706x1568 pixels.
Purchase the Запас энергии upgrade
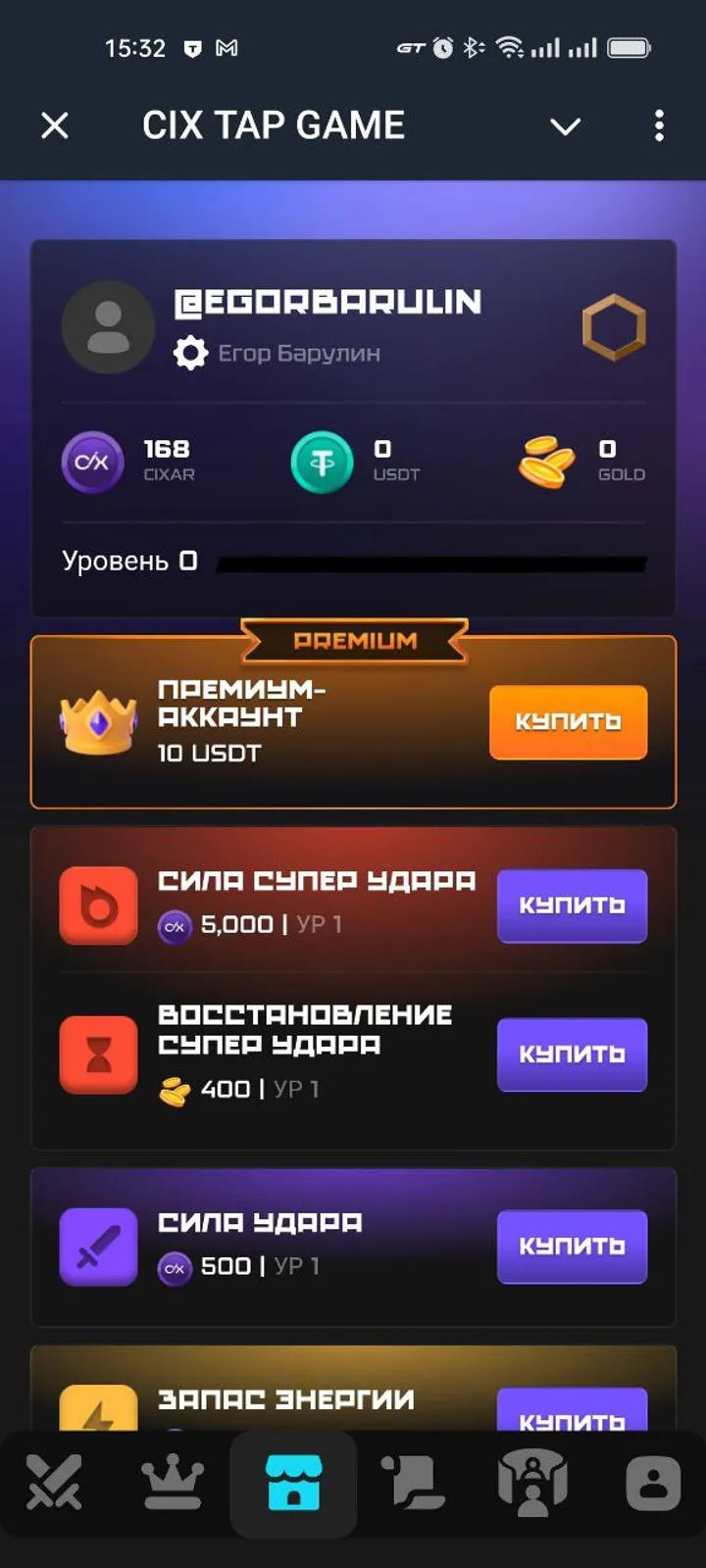point(572,1413)
